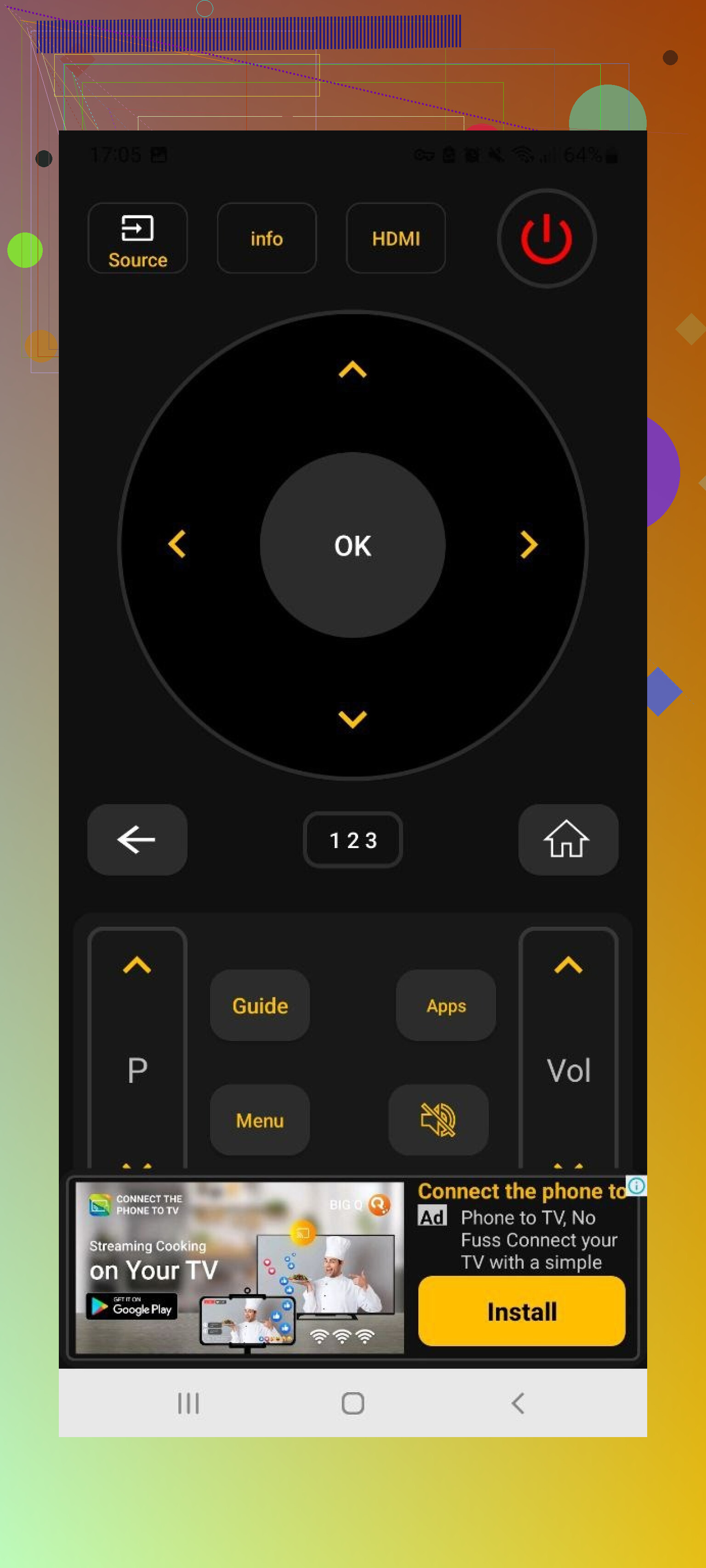Raise the volume with Vol up arrow
Screen dimensions: 706x1568
568,965
